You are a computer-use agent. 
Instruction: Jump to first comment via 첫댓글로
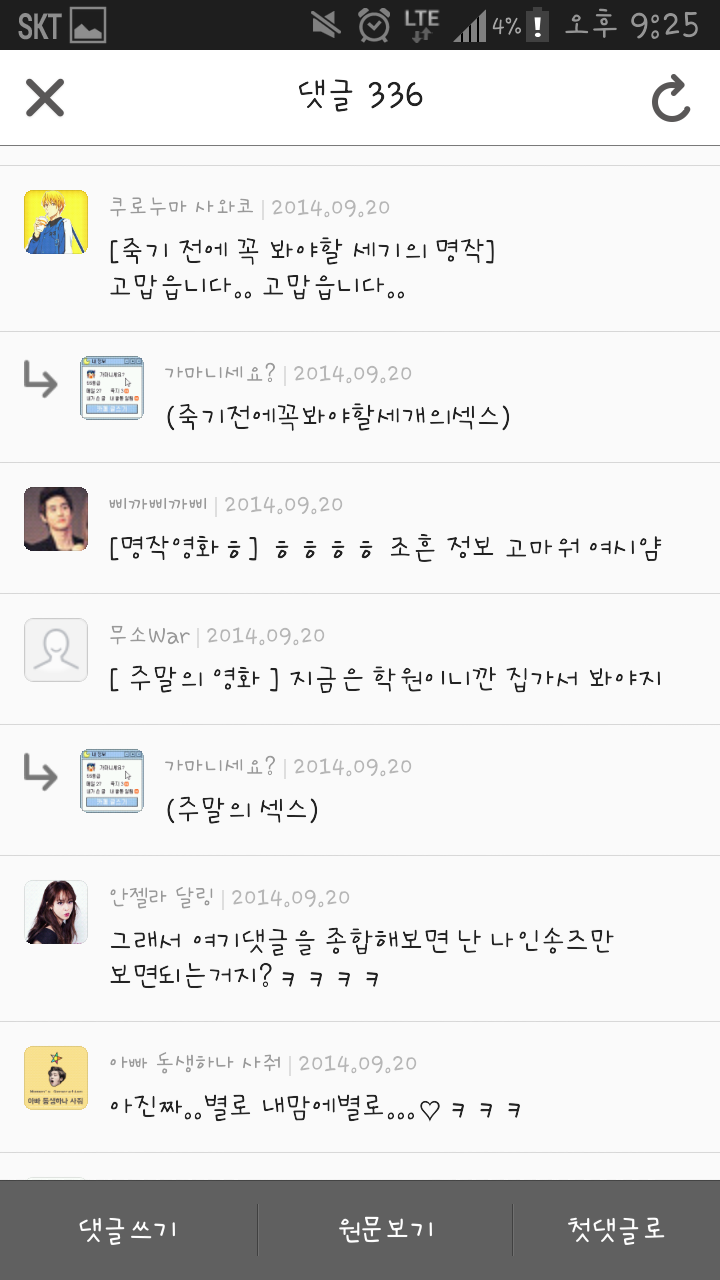(x=616, y=1230)
